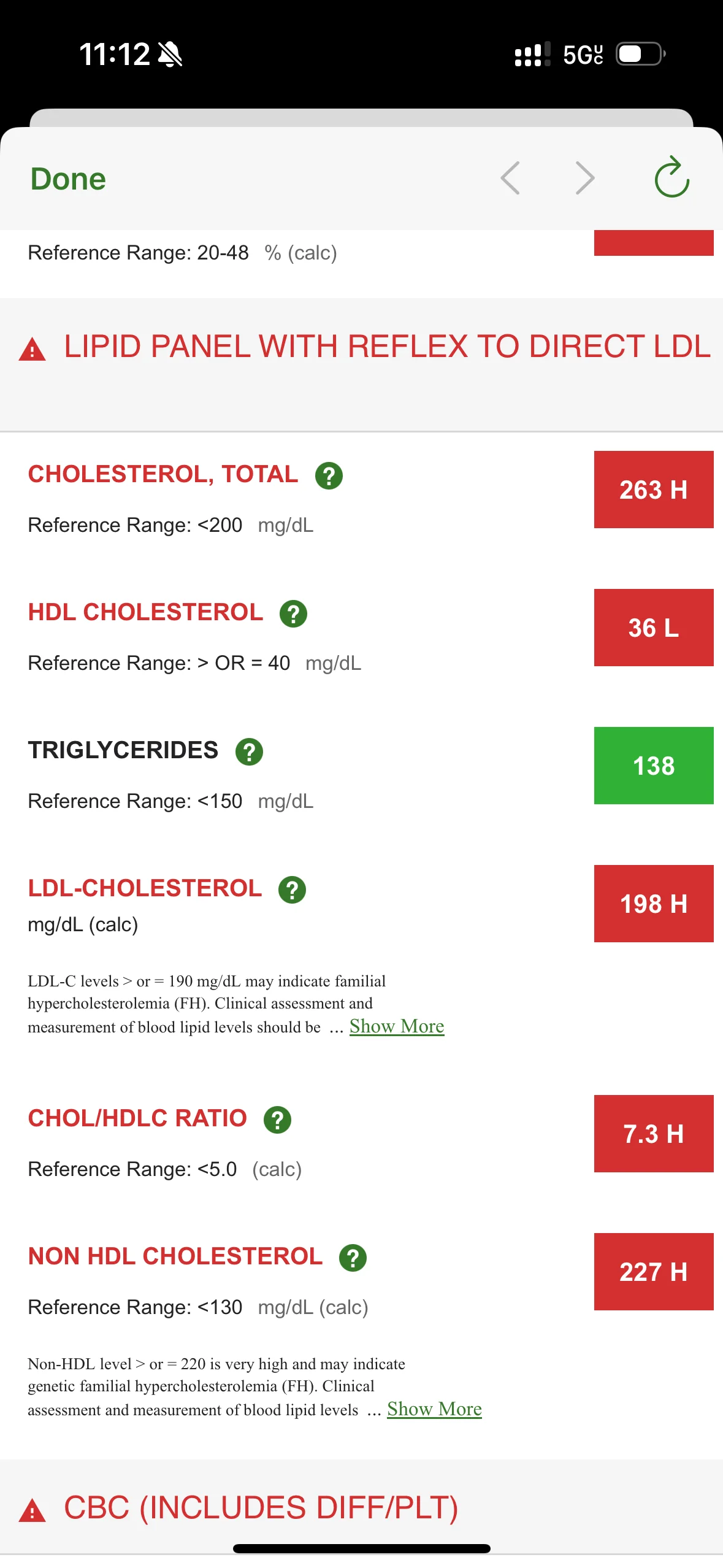The height and width of the screenshot is (1568, 723).
Task: Open help icon for LDL-Cholesterol
Action: pos(292,890)
